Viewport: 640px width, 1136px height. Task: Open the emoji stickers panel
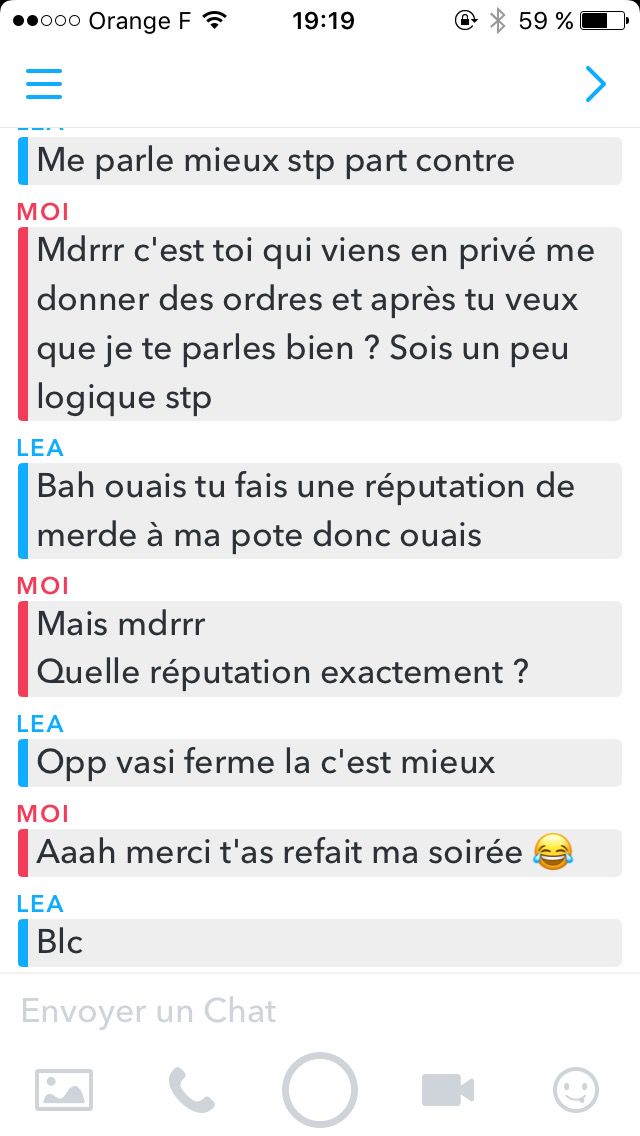tap(576, 1090)
